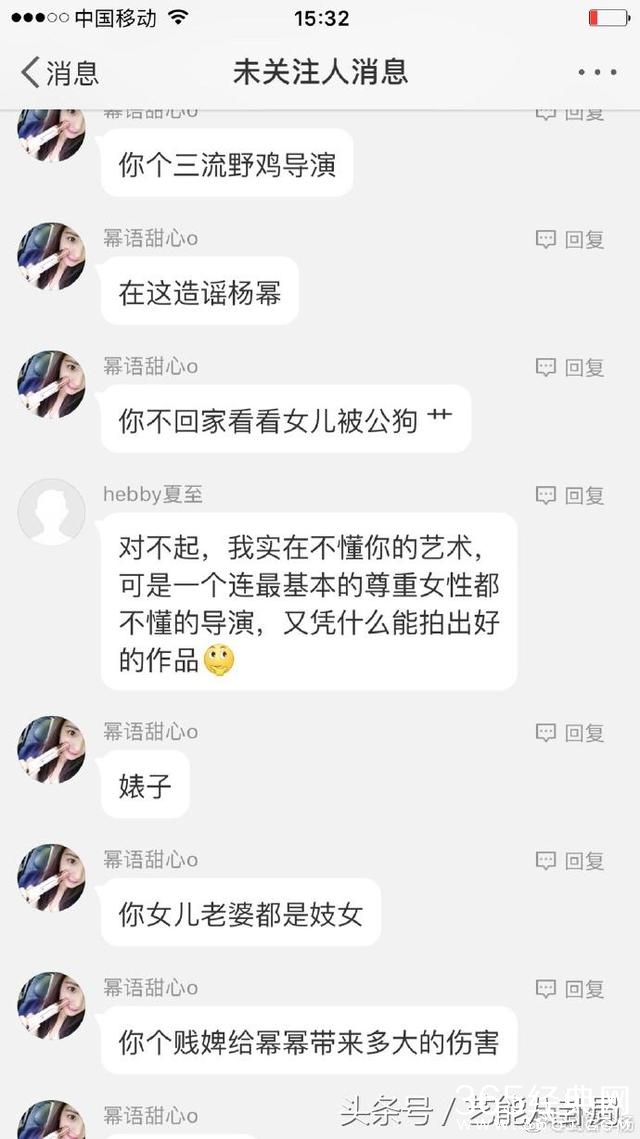Go back to 消息 list
Screen dimensions: 640x1139
tap(60, 72)
